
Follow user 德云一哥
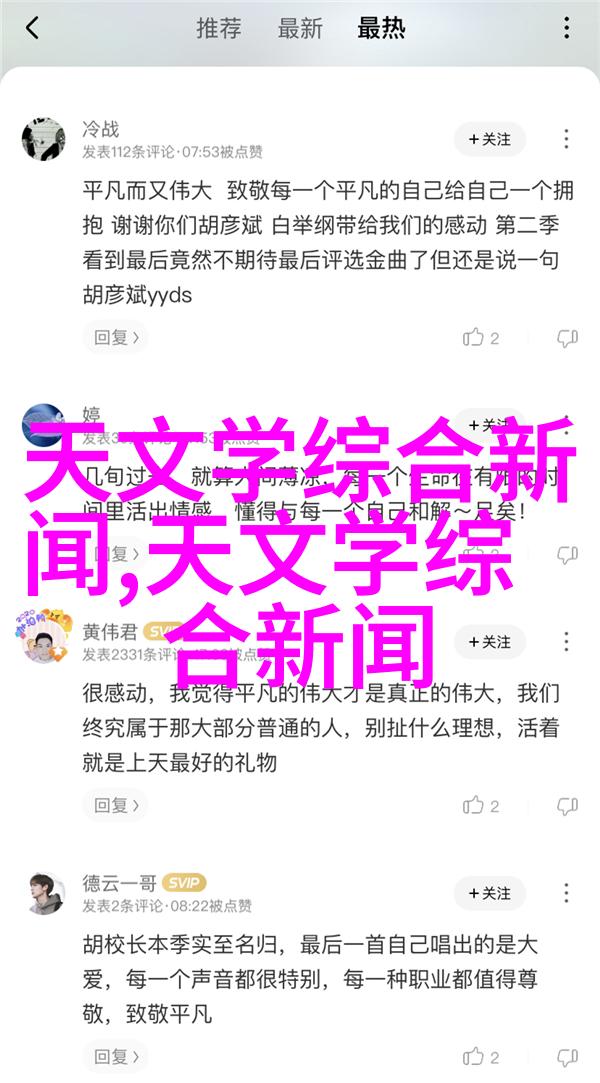490,892
